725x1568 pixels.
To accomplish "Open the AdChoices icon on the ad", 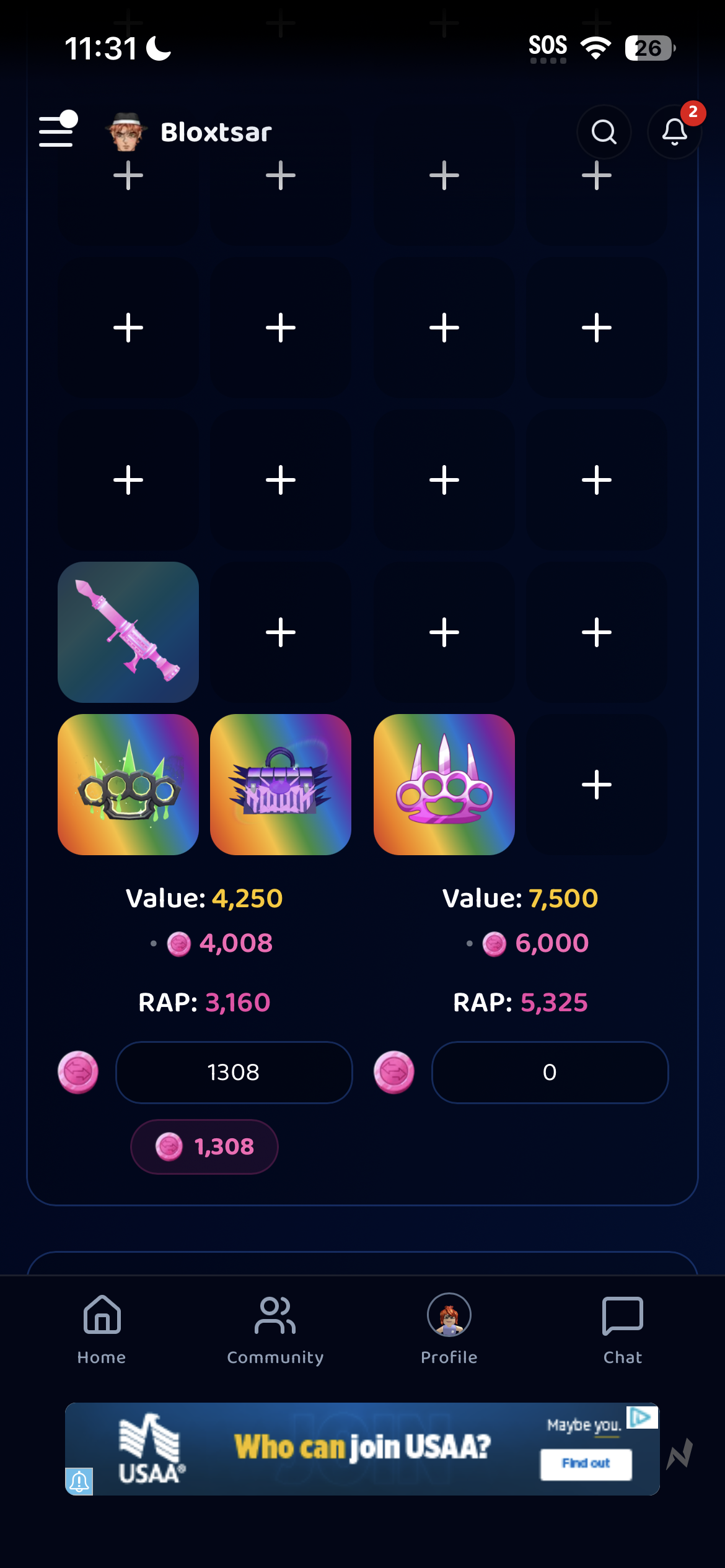I will click(x=642, y=1417).
